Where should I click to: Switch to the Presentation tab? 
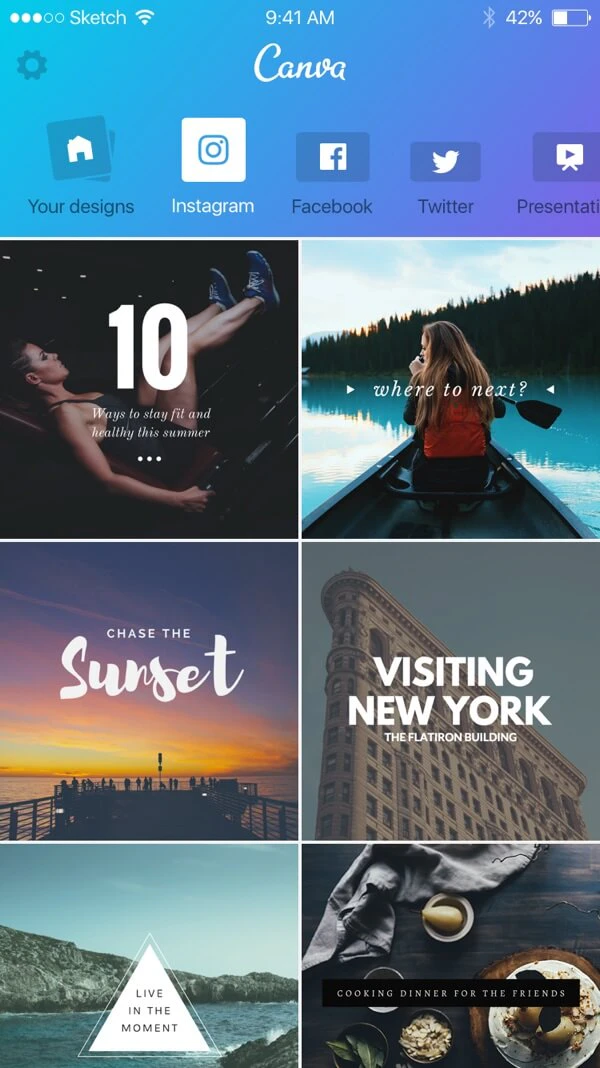tap(565, 172)
